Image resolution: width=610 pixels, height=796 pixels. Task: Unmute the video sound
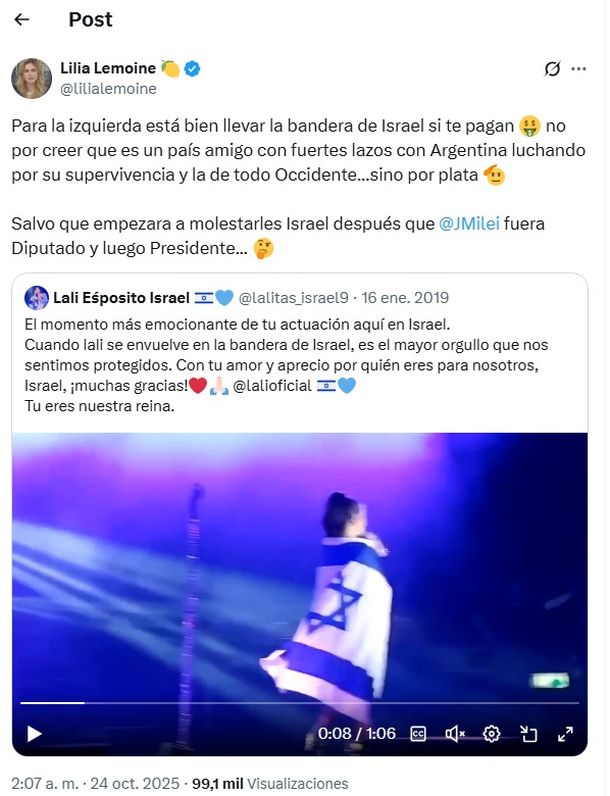(x=455, y=733)
